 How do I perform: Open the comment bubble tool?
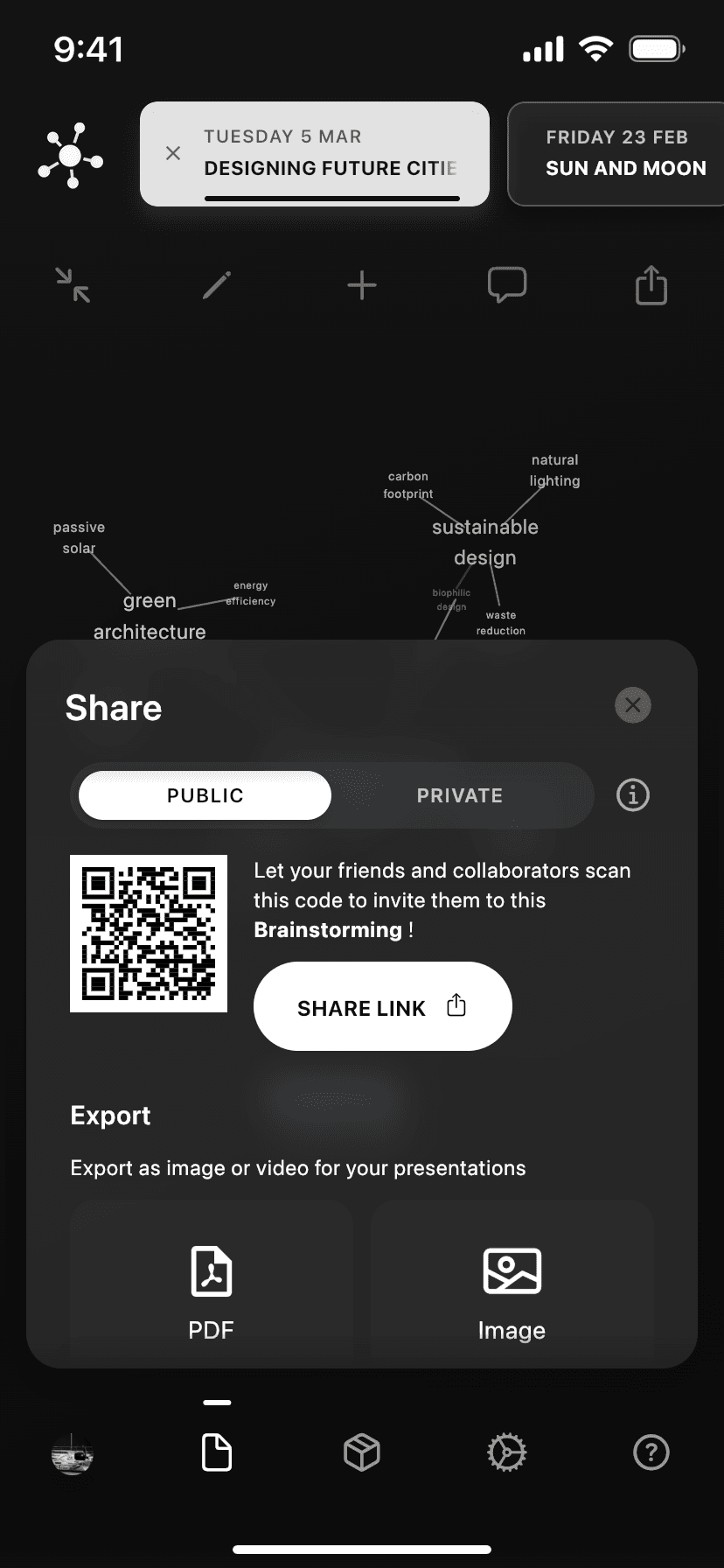pyautogui.click(x=507, y=285)
